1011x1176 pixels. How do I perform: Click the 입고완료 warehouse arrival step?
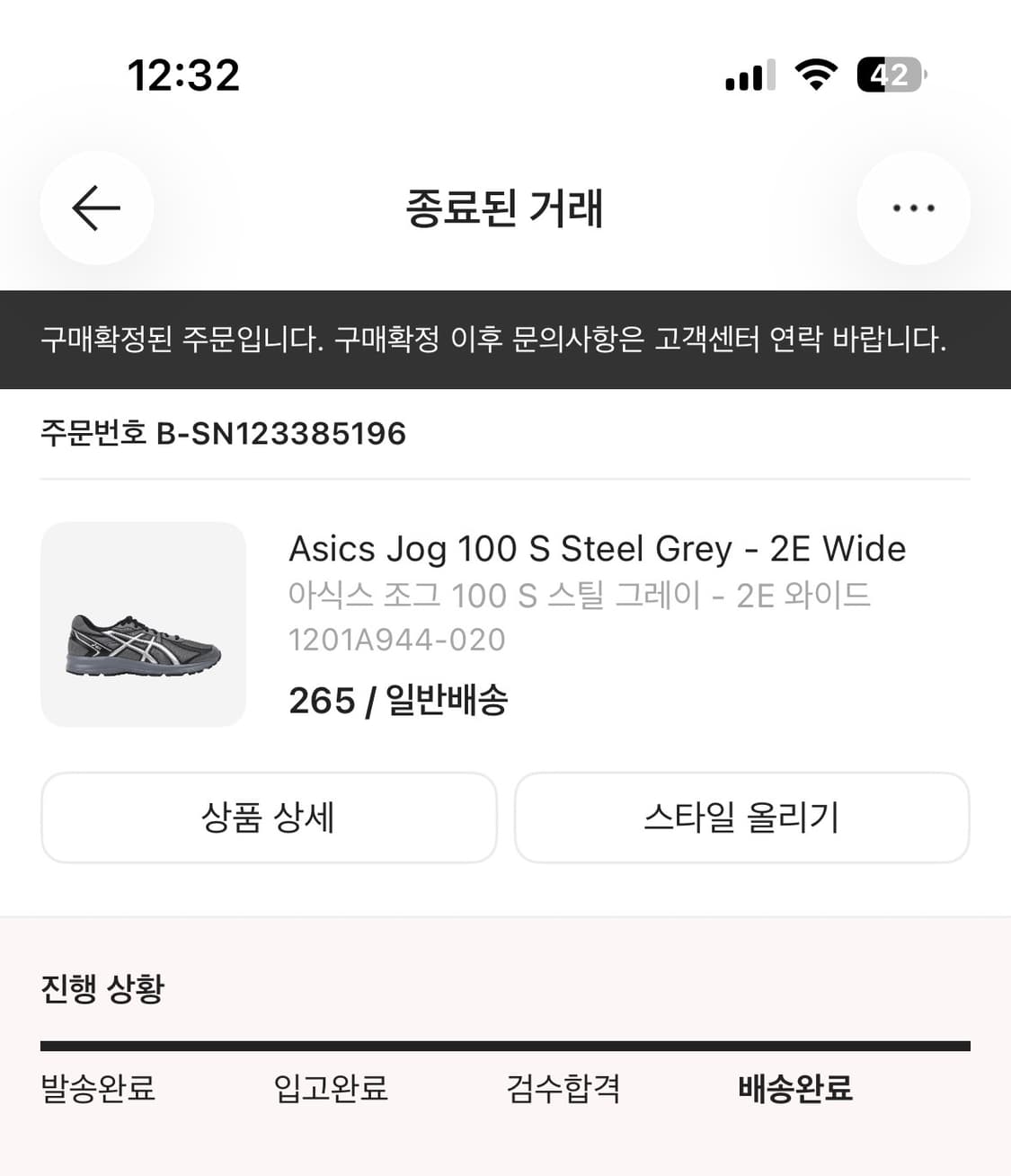[332, 1088]
